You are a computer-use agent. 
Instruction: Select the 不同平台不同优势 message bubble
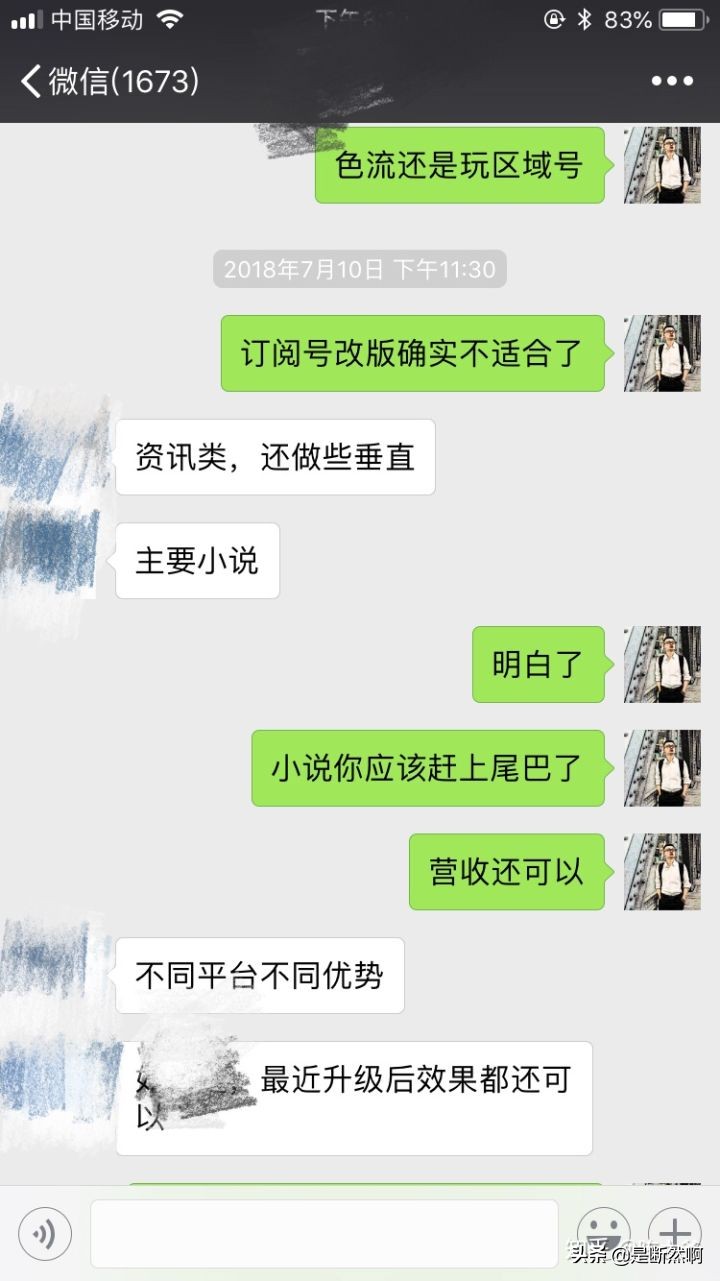click(x=260, y=975)
